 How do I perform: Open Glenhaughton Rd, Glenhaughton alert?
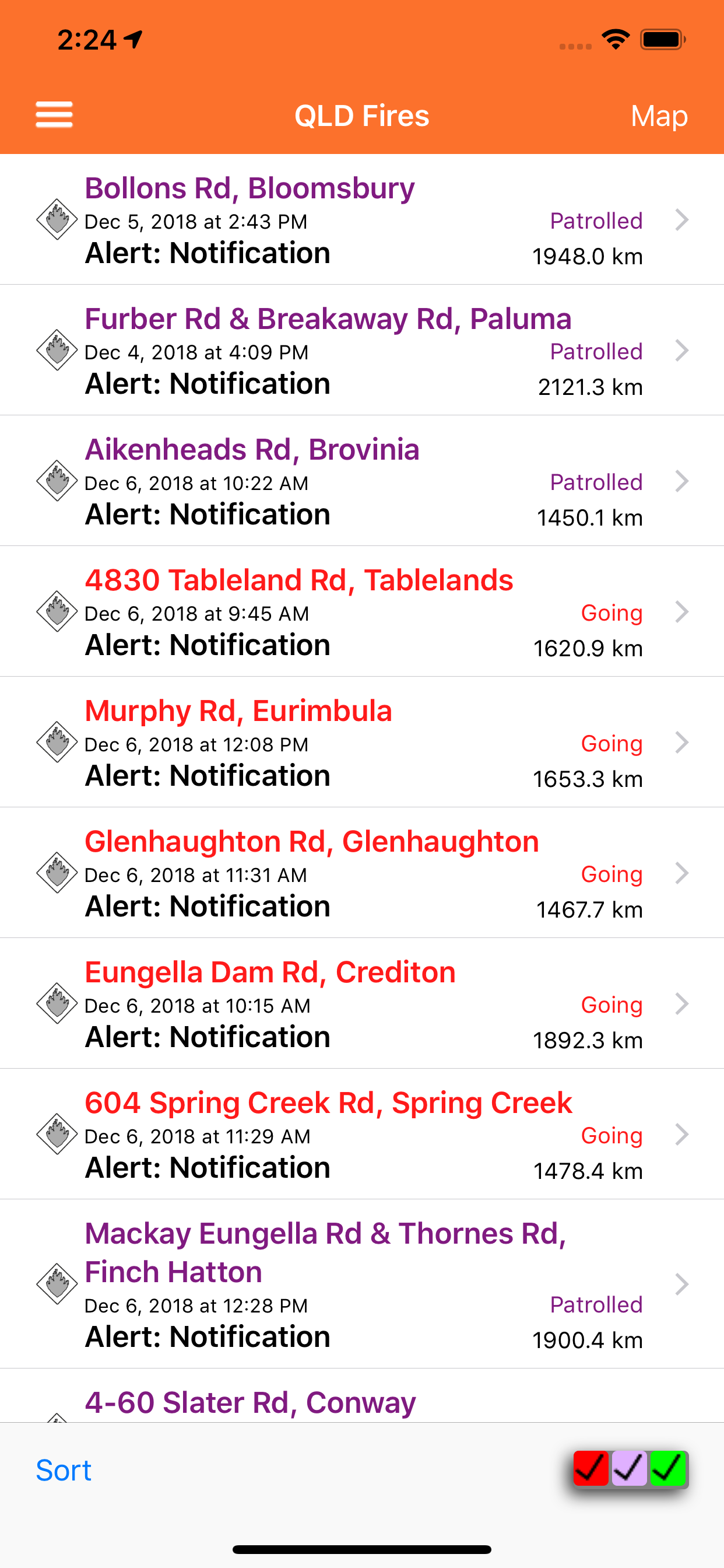click(361, 873)
